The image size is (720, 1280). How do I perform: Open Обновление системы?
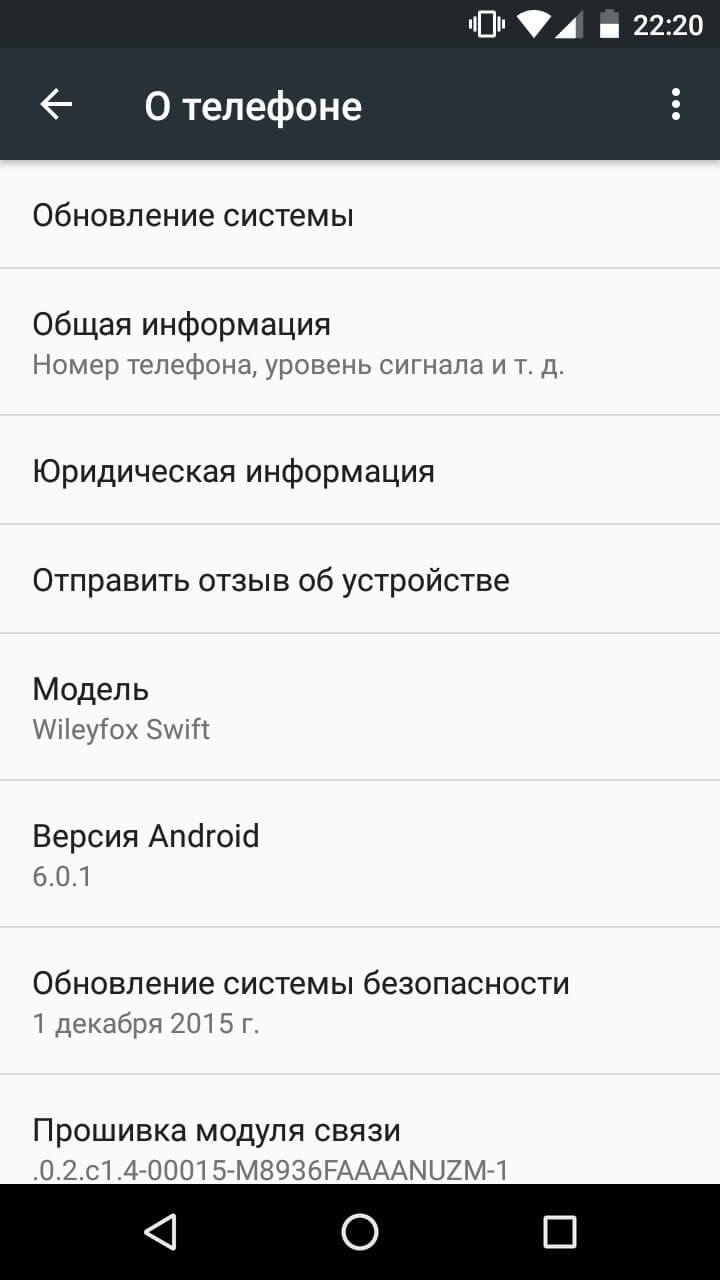click(x=193, y=214)
